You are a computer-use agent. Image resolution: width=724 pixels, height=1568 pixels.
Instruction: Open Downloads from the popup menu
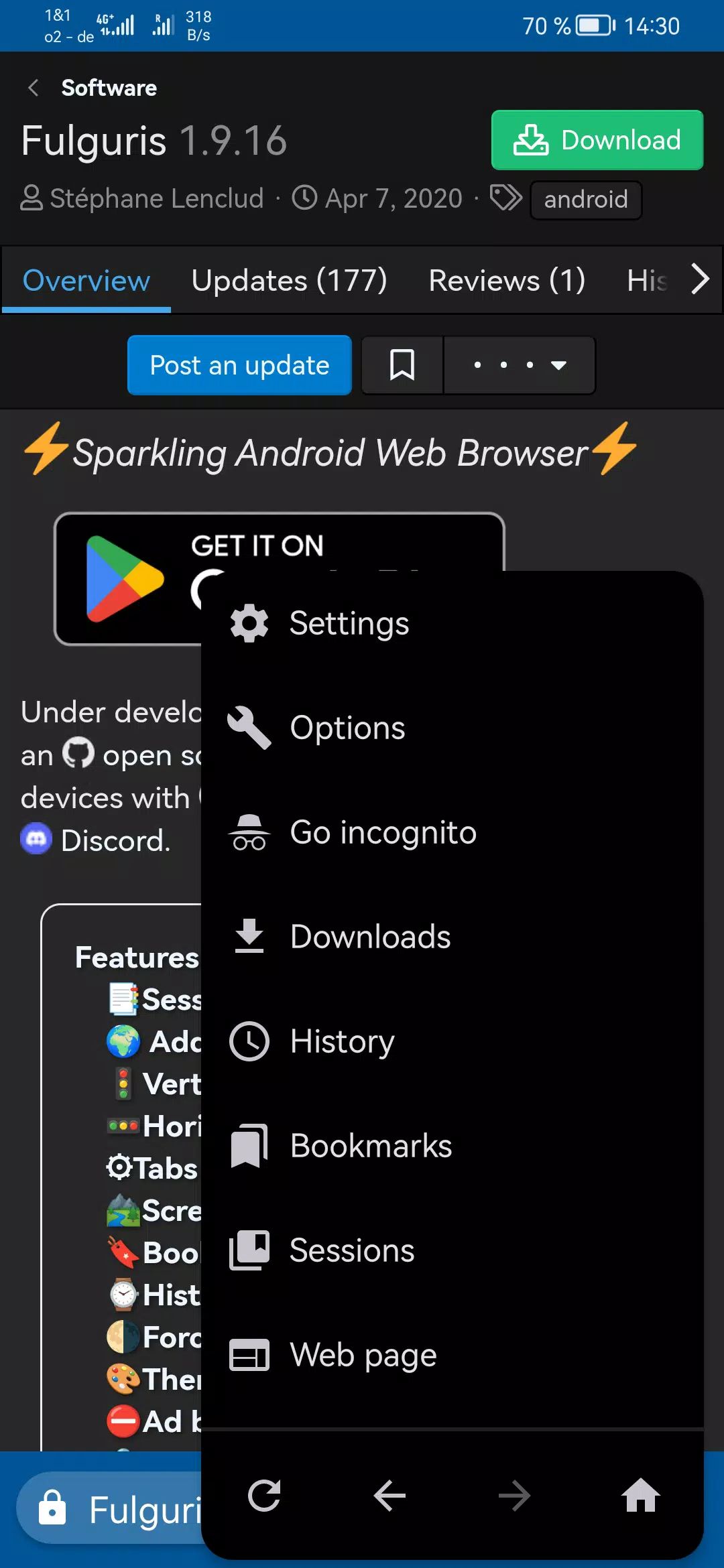click(371, 936)
